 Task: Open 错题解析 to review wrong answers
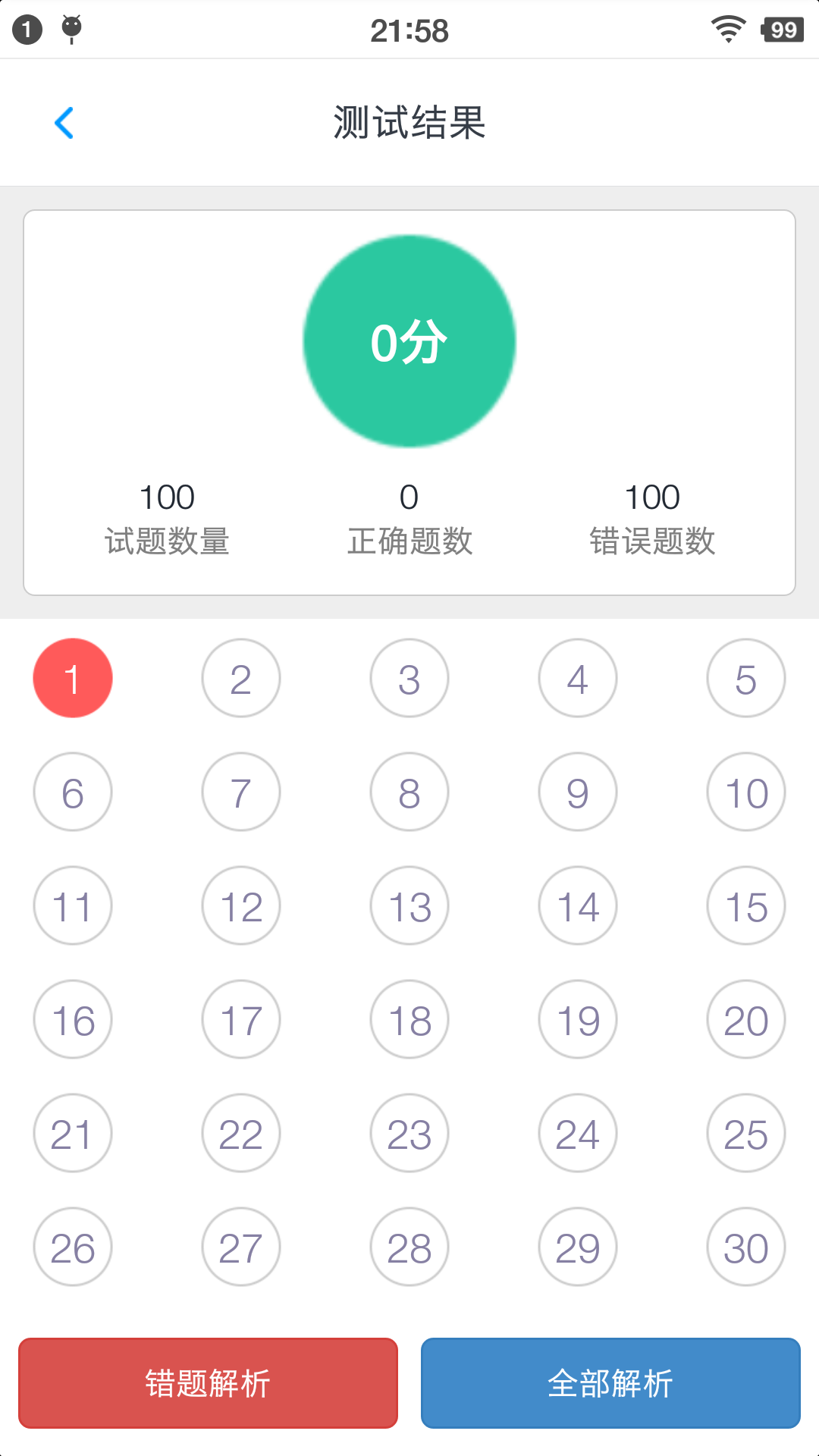[x=208, y=1382]
